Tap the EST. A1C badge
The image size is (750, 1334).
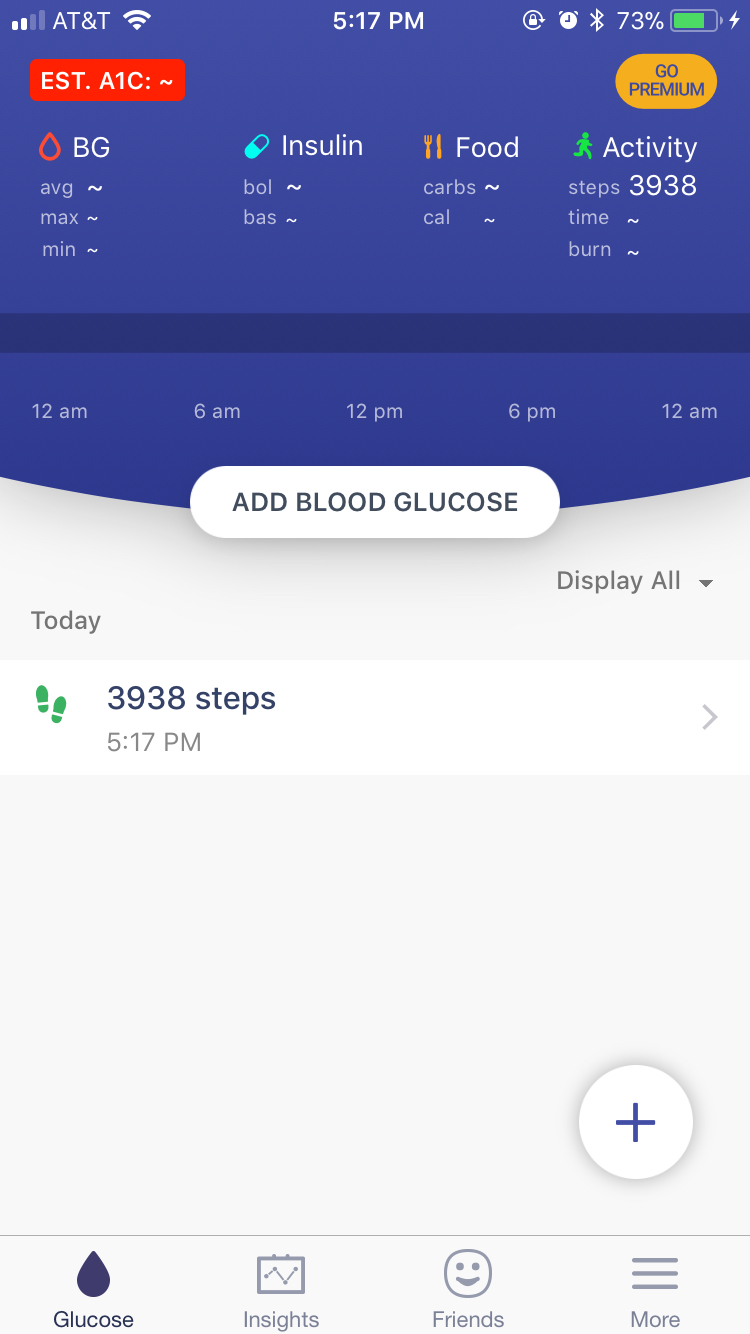108,81
